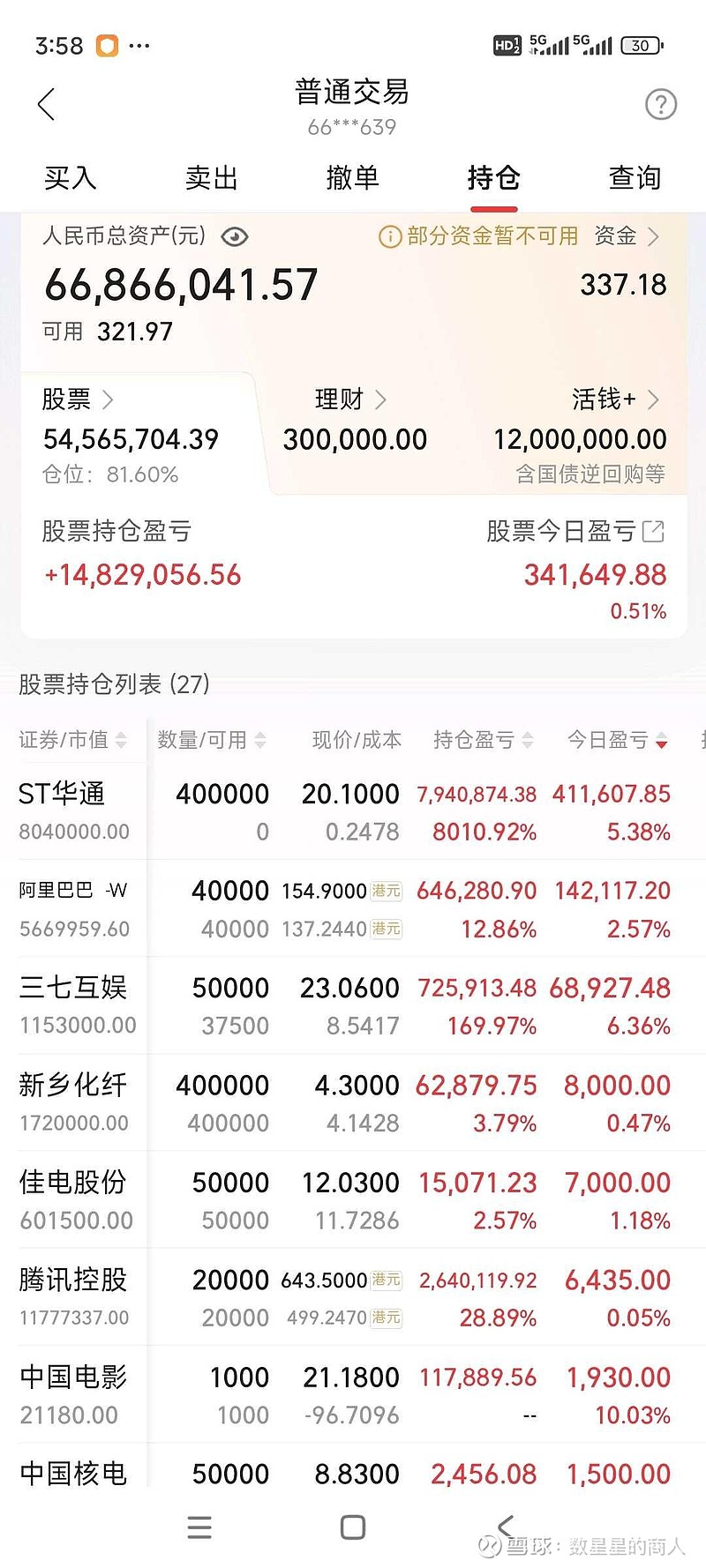Sort the list by 今日盈亏
The width and height of the screenshot is (706, 1568).
click(x=617, y=740)
